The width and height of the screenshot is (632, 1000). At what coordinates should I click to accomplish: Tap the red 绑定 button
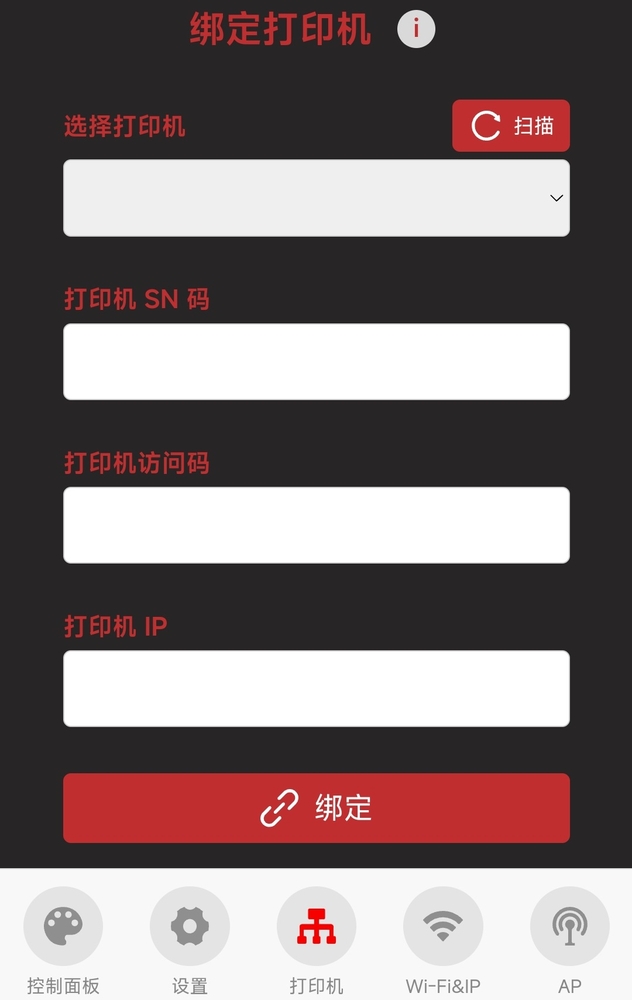(316, 808)
